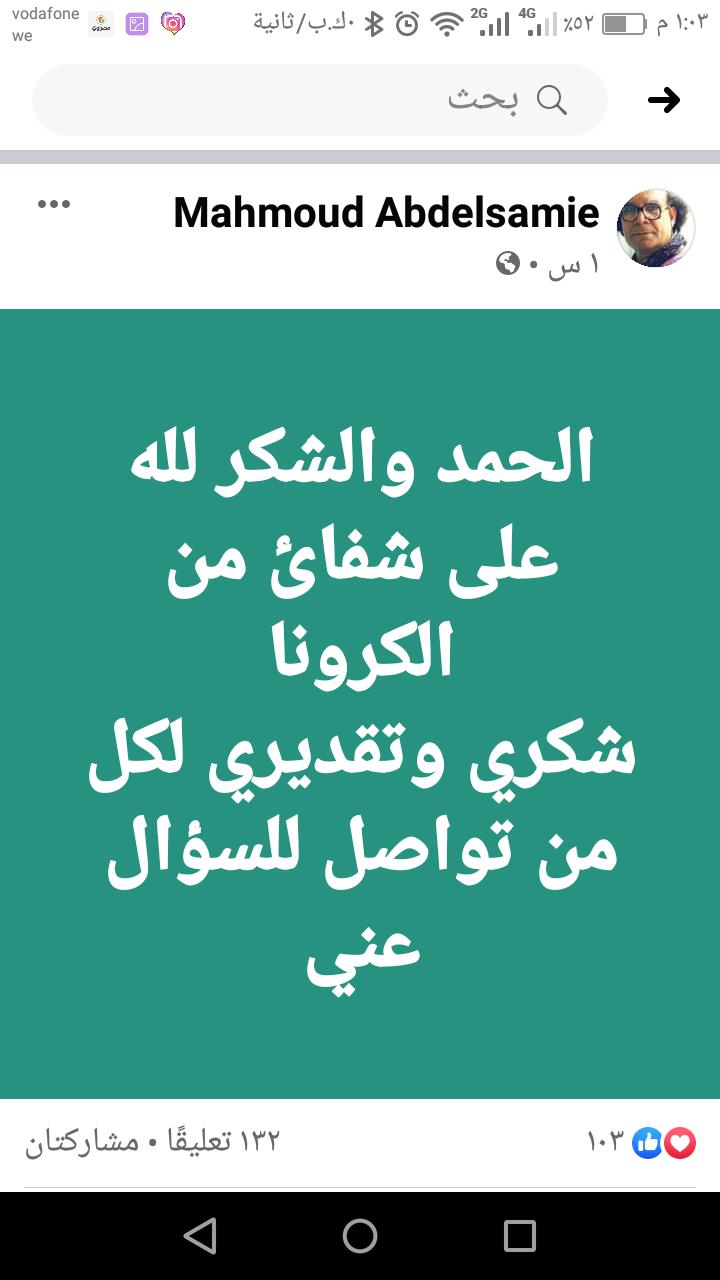Viewport: 720px width, 1280px height.
Task: Open the green text post
Action: pos(360,703)
